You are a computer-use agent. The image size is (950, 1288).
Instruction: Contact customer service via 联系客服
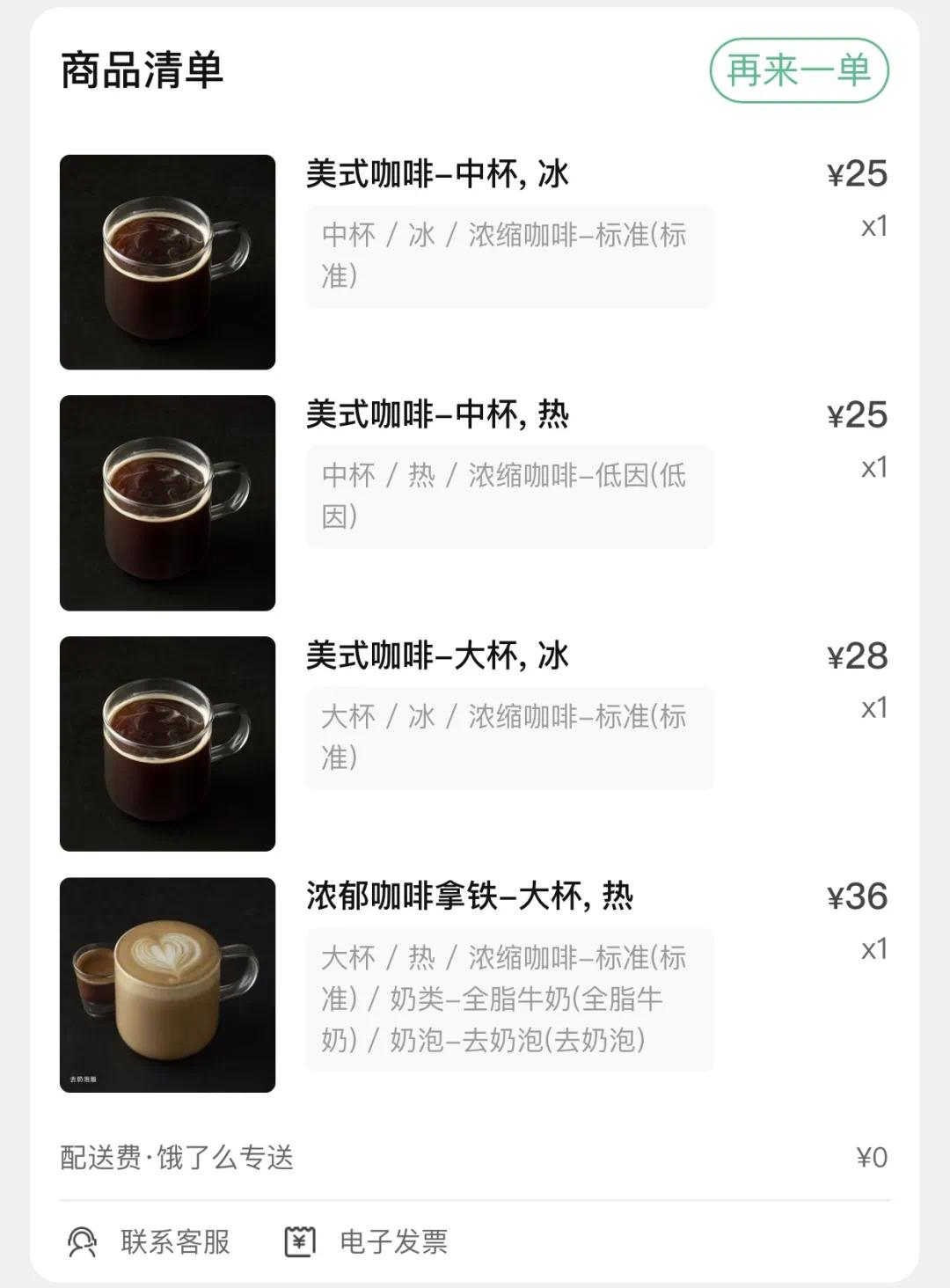(150, 1241)
